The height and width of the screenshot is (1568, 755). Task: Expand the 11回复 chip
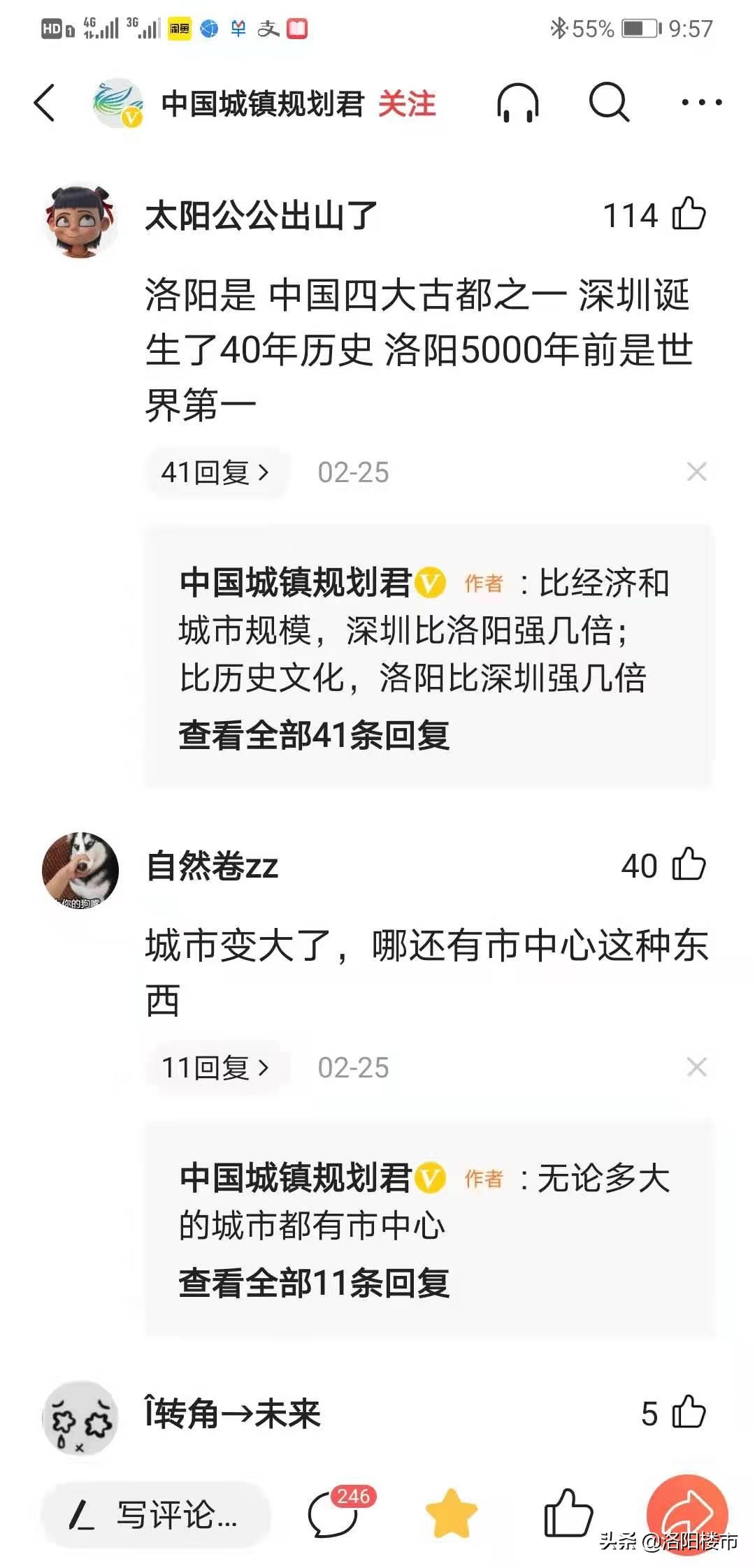click(x=215, y=1068)
